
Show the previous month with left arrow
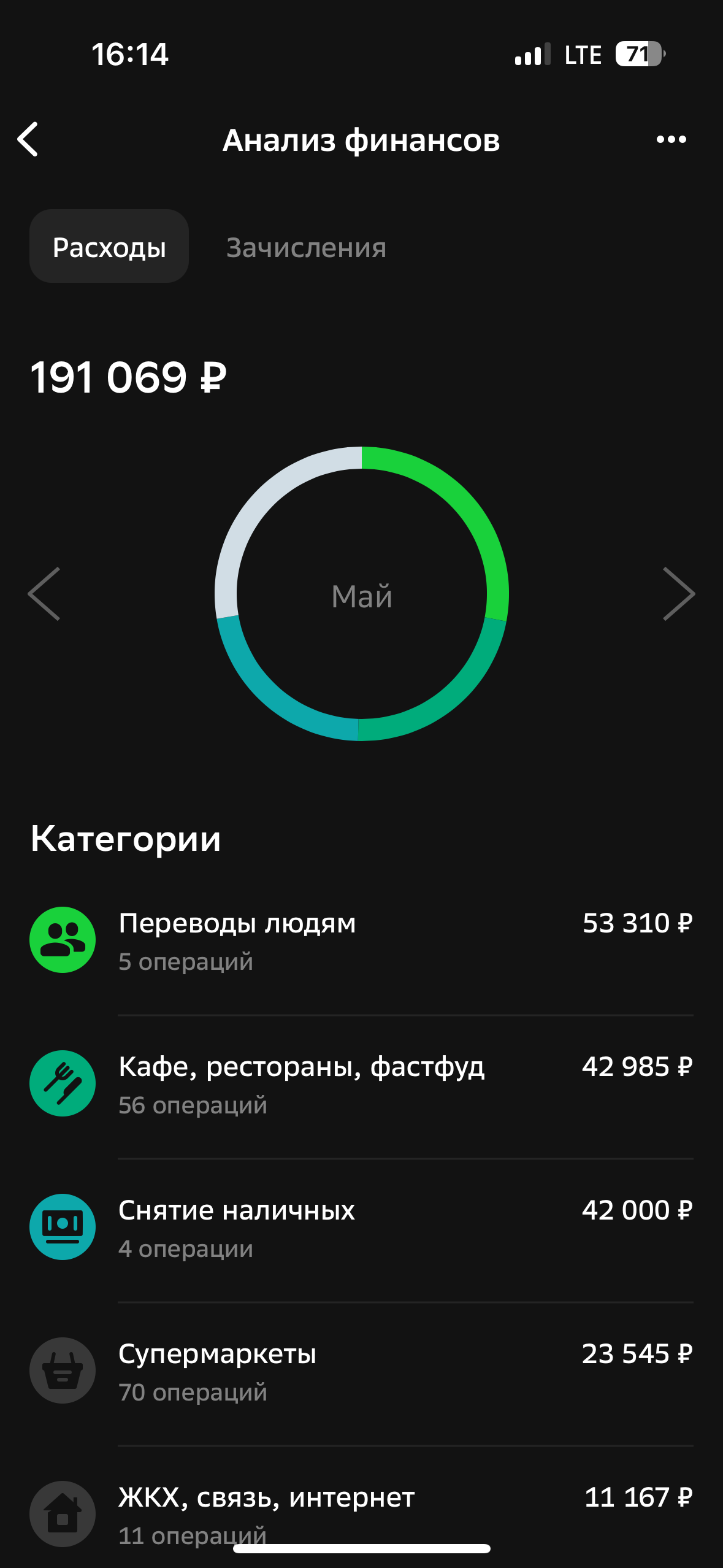click(44, 594)
